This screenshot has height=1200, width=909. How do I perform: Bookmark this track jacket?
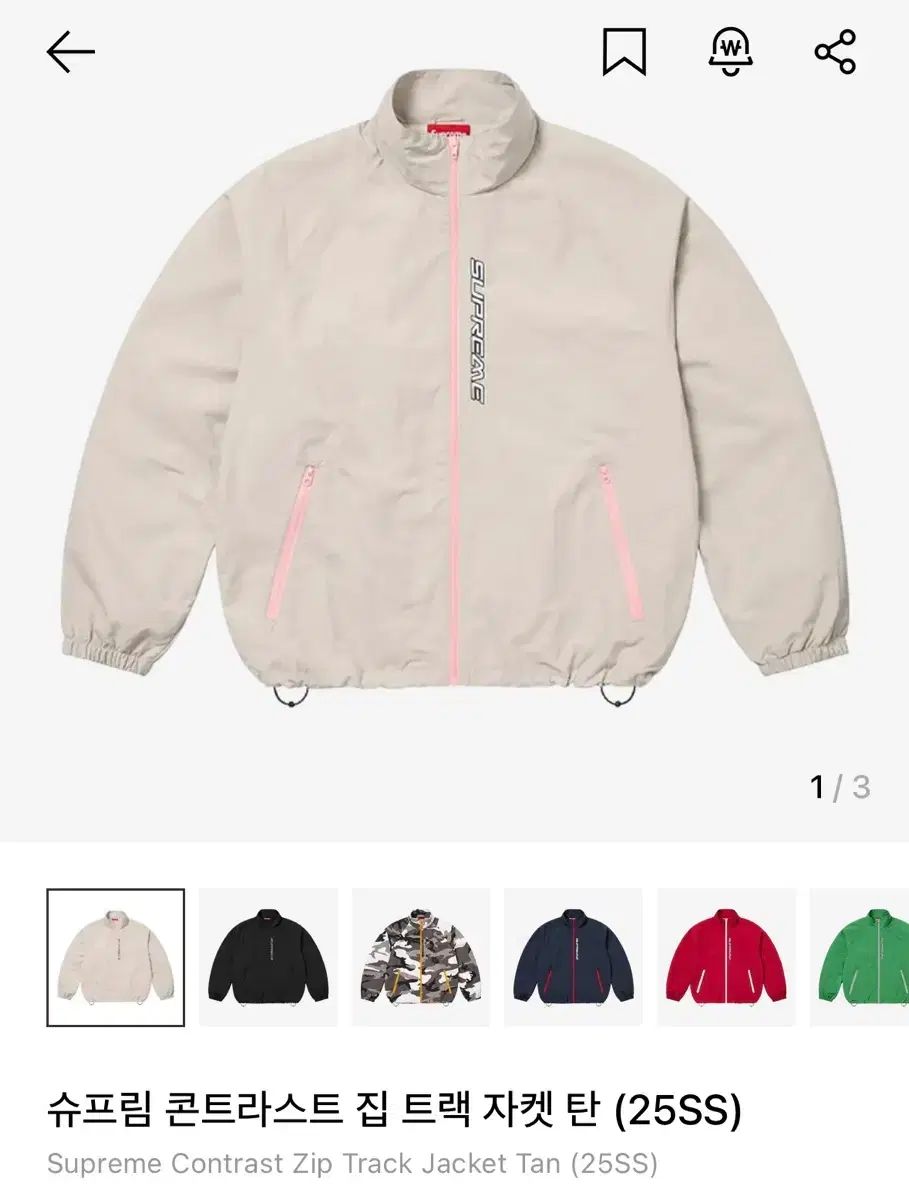624,52
